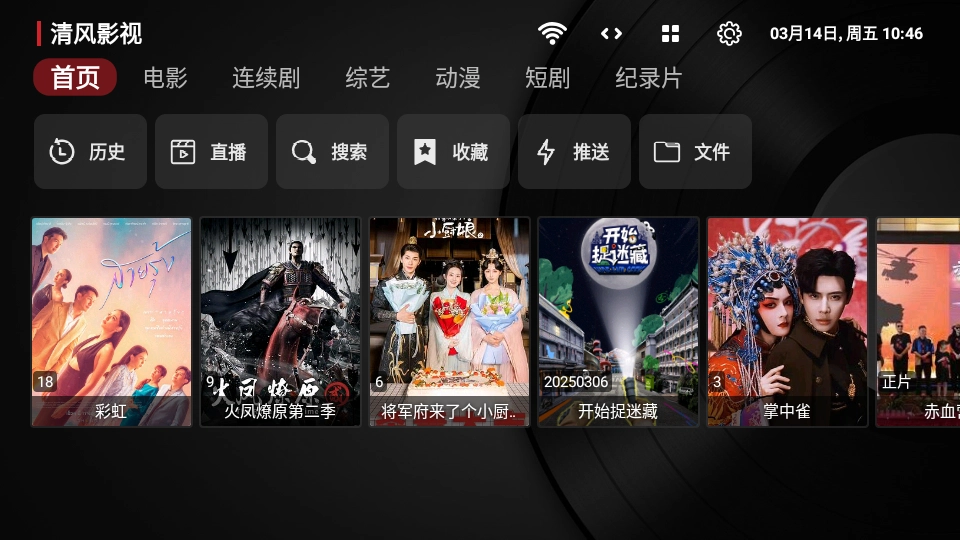Switch to the 连续剧 tab

pyautogui.click(x=266, y=78)
